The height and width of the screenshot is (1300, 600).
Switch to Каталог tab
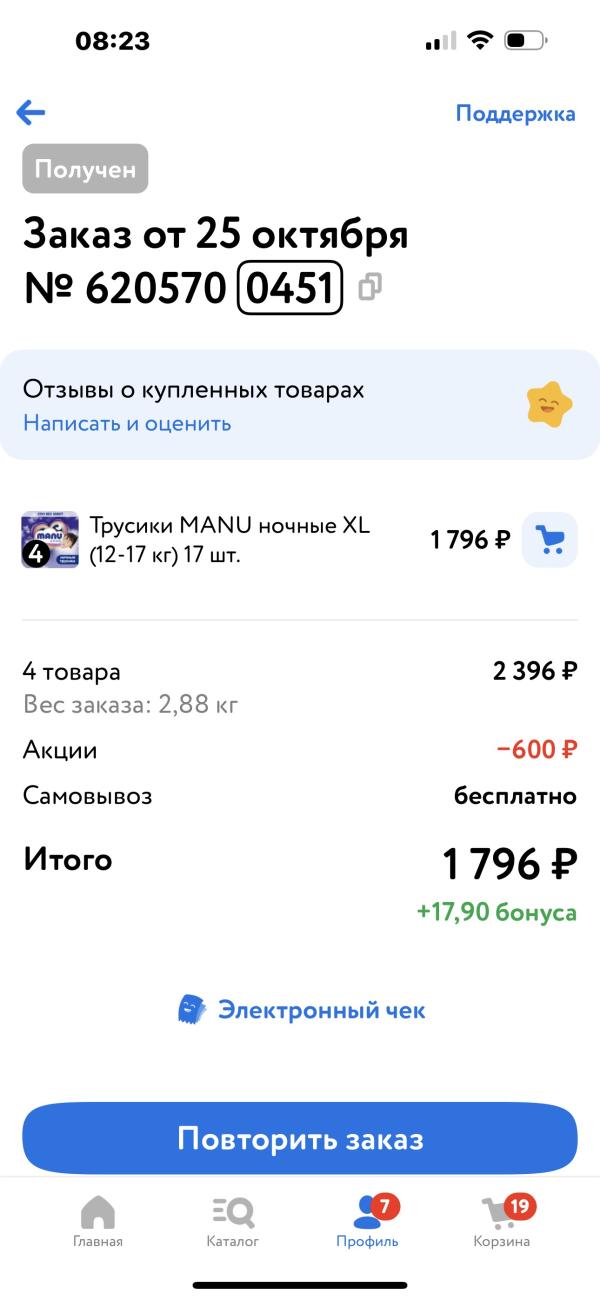(233, 1222)
